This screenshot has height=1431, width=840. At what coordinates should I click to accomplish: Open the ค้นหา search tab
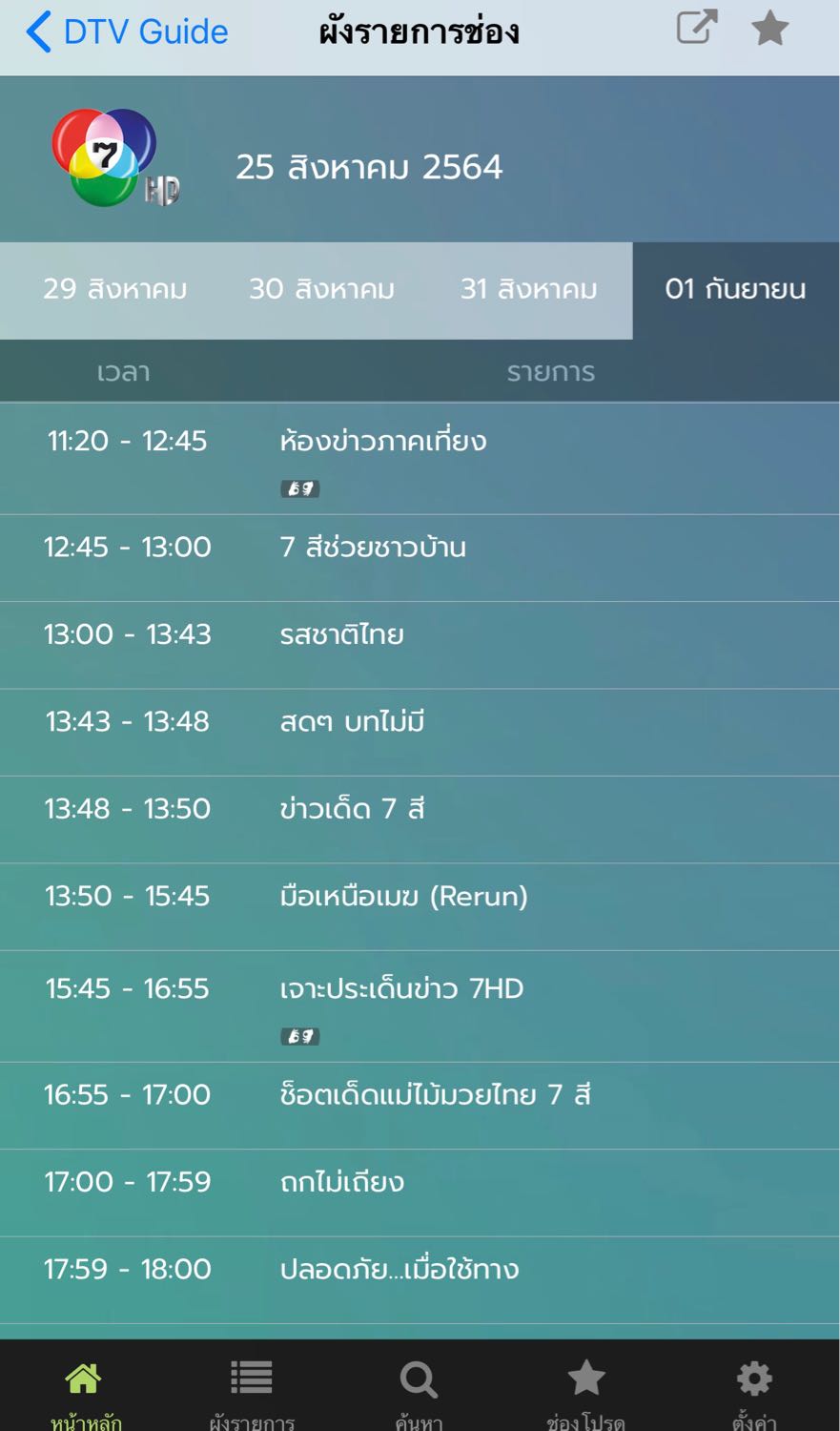tap(420, 1395)
